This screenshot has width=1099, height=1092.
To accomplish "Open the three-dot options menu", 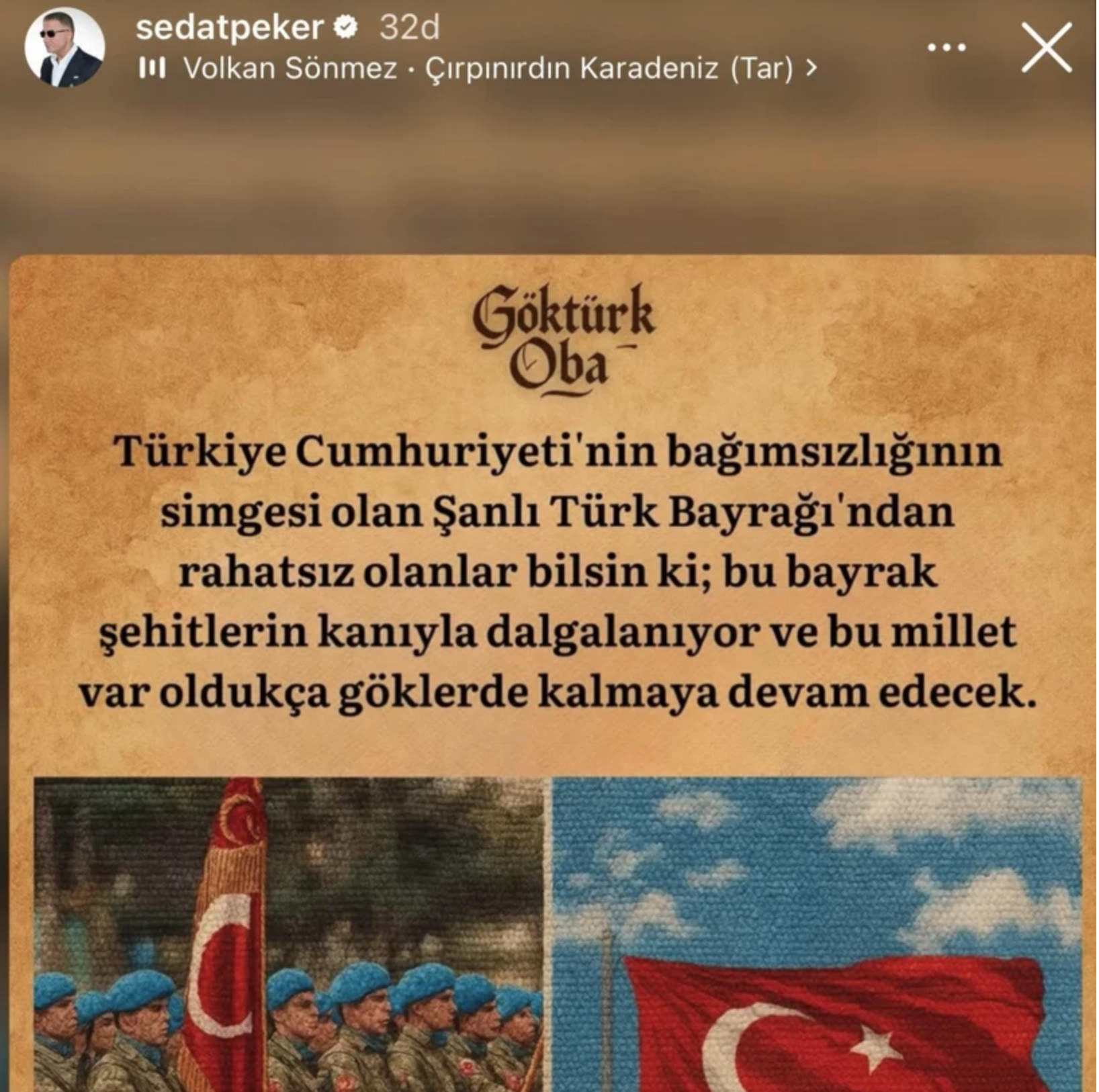I will pyautogui.click(x=946, y=48).
